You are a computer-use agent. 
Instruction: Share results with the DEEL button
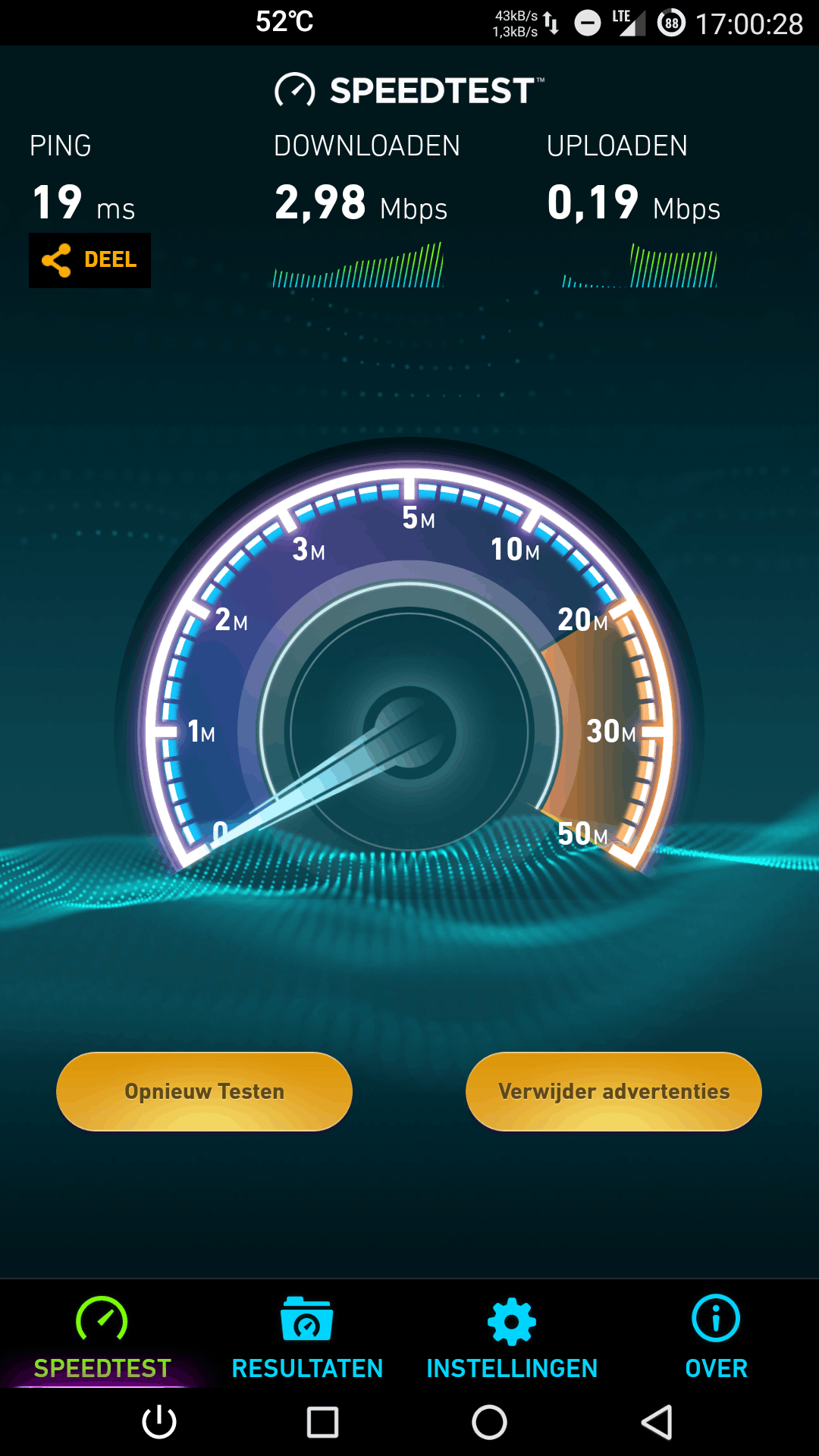[89, 260]
